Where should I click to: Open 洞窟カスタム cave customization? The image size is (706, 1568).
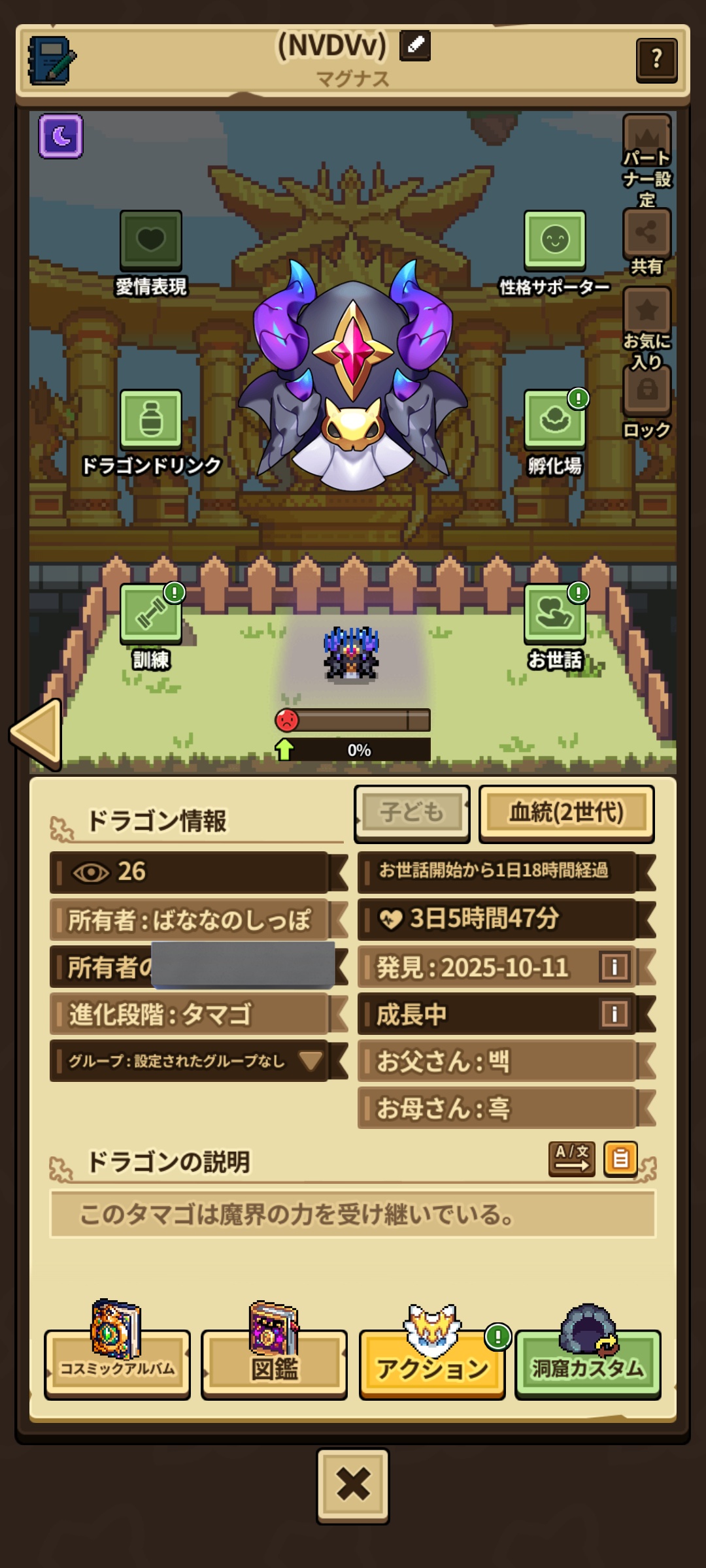tap(588, 1364)
